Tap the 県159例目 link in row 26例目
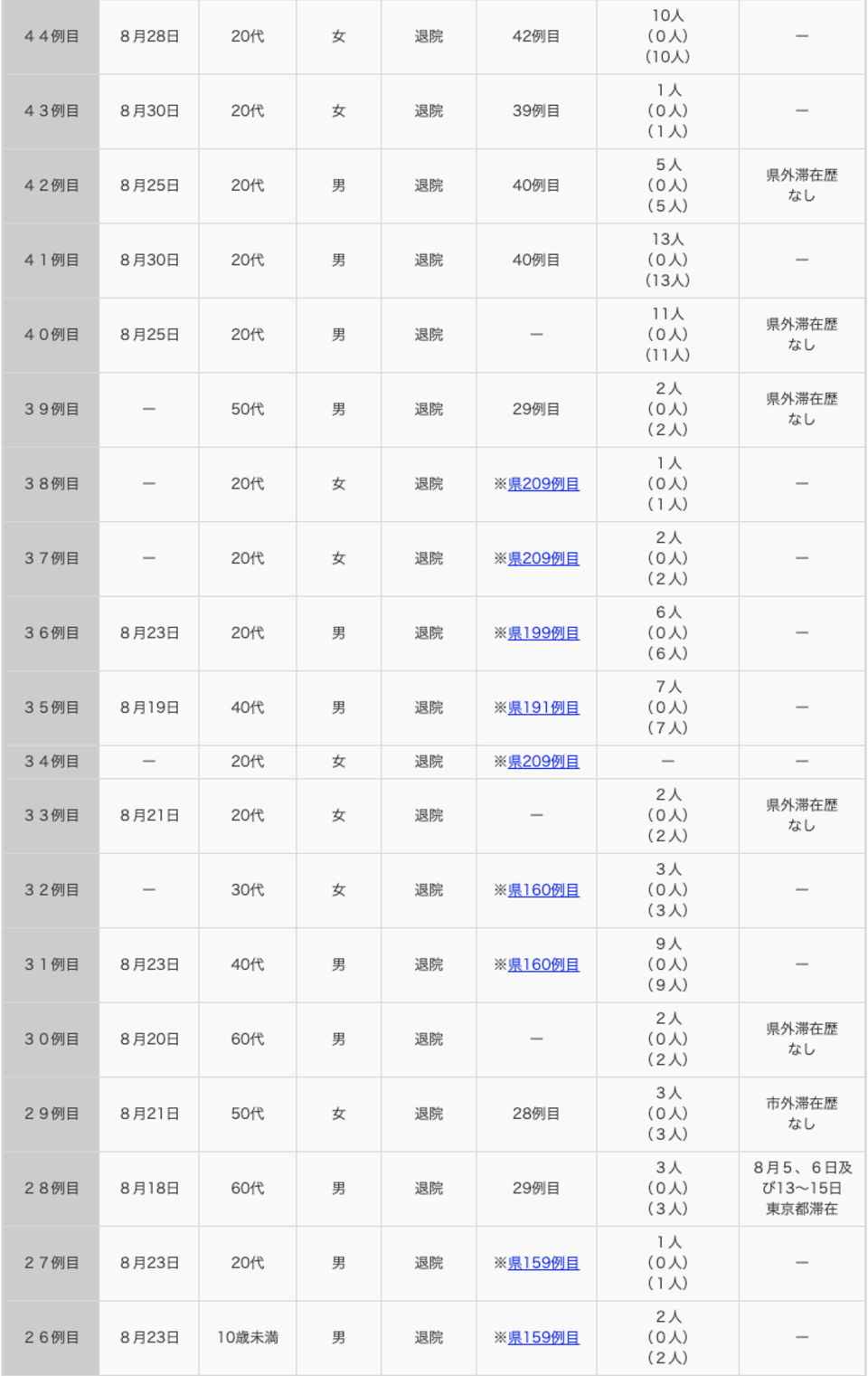 (543, 1337)
